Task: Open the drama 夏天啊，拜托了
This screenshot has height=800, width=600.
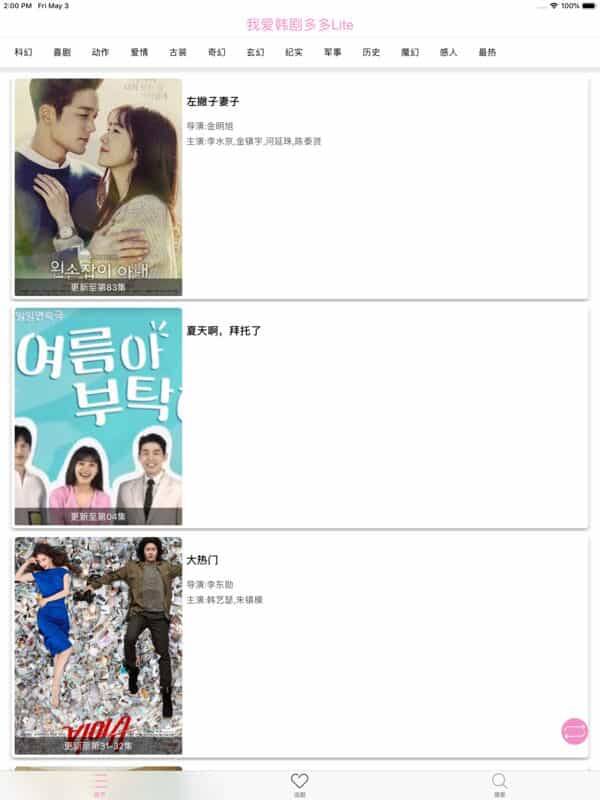Action: [x=300, y=417]
